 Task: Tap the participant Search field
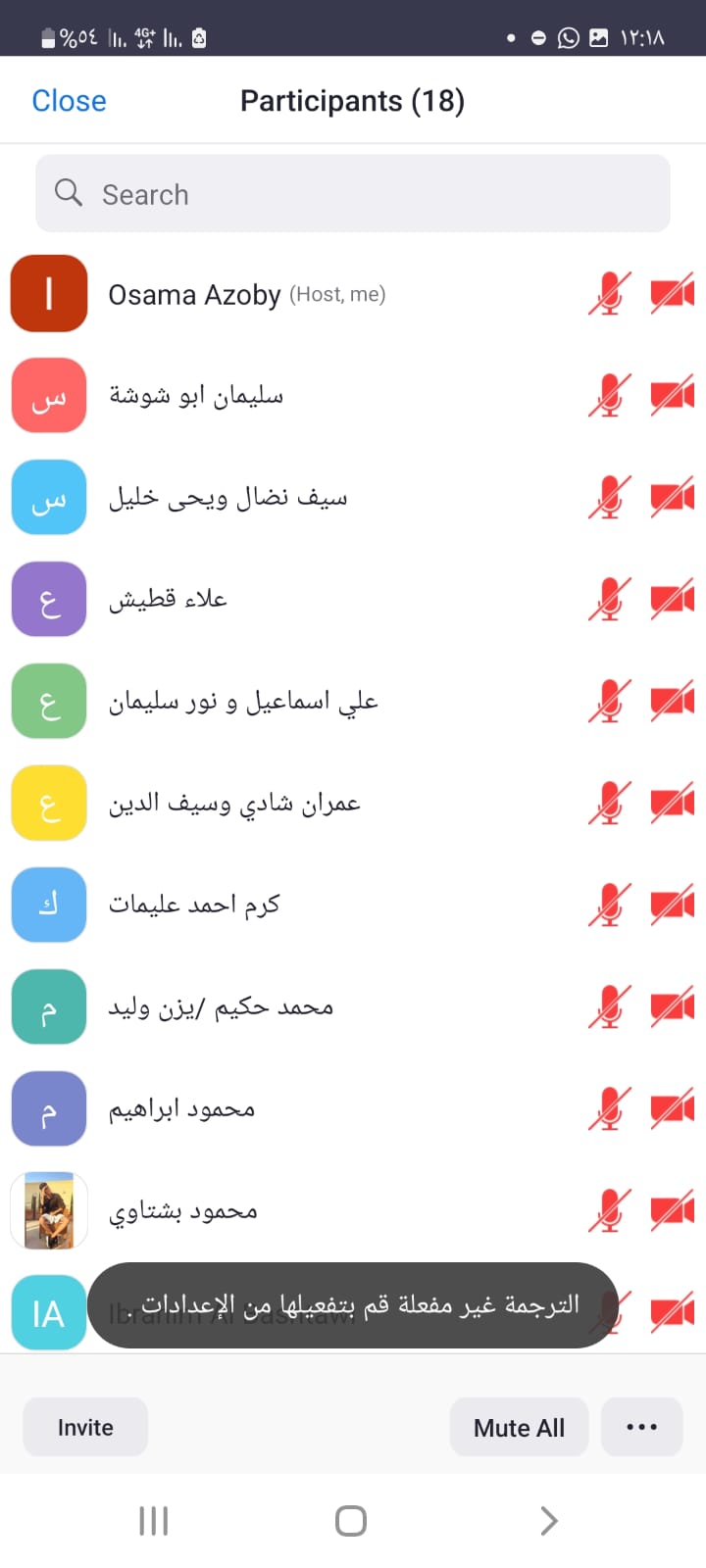tap(353, 194)
